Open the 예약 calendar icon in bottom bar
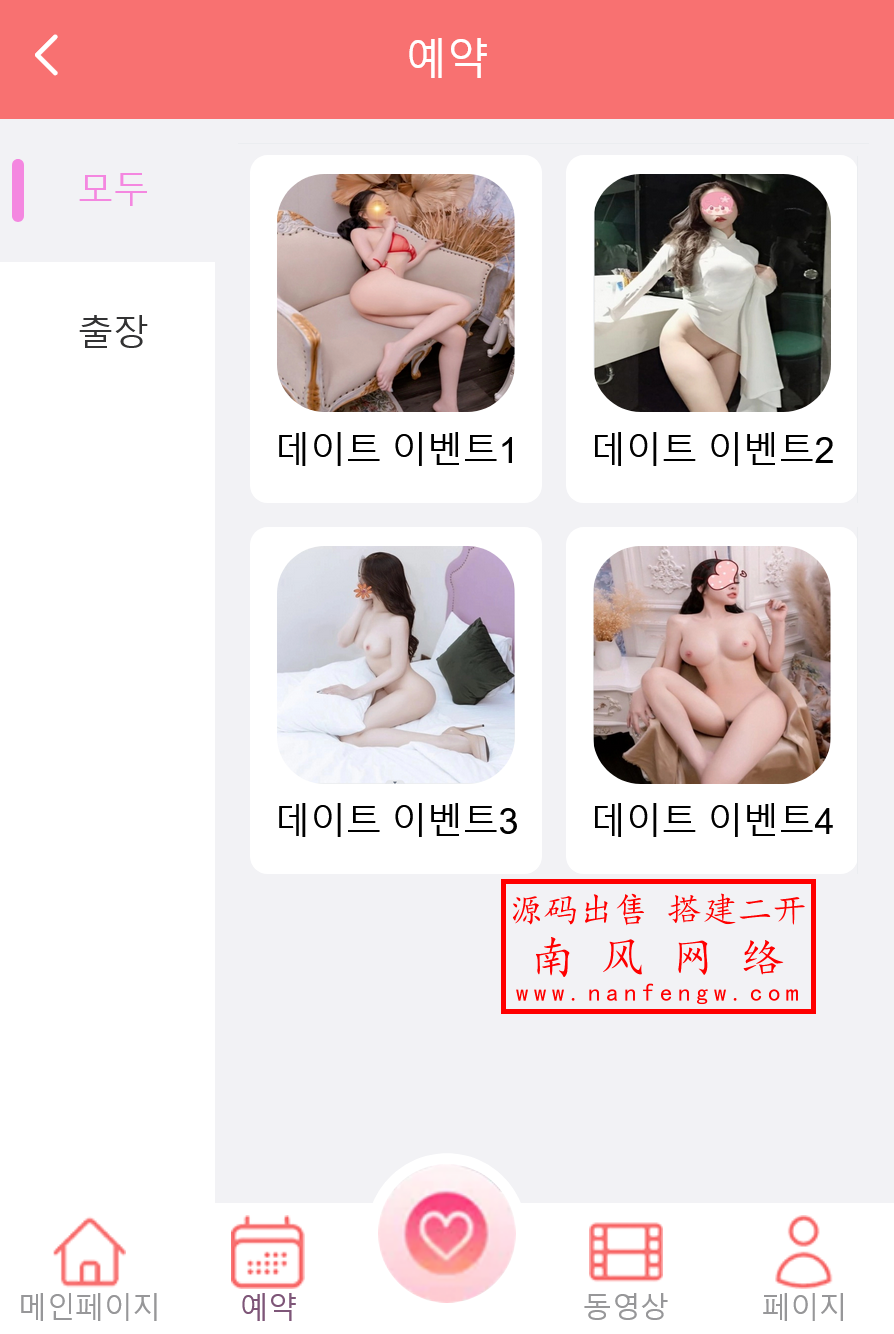Screen dimensions: 894x1334 pos(266,1250)
